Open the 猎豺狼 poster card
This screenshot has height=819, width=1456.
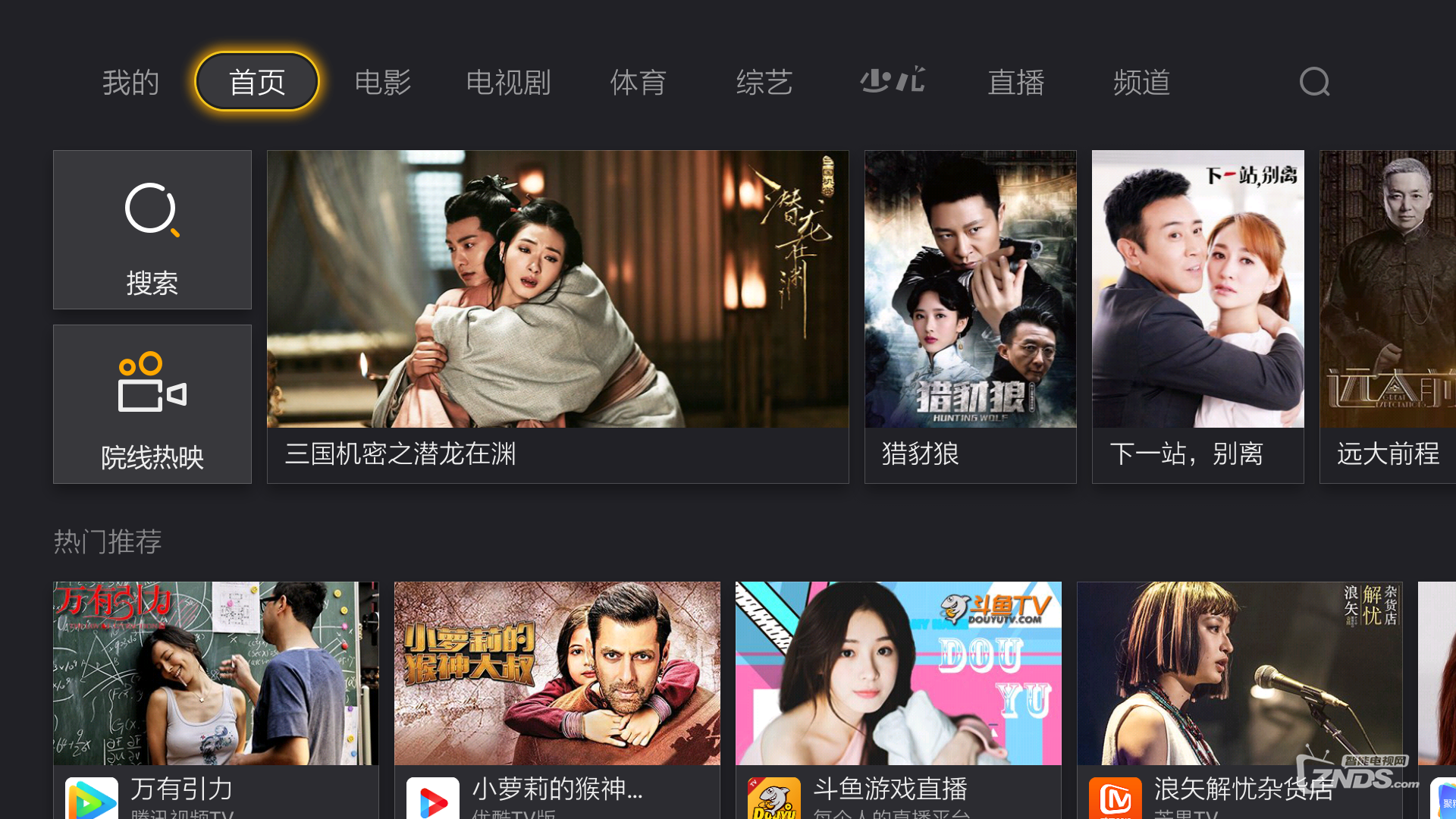(x=970, y=316)
